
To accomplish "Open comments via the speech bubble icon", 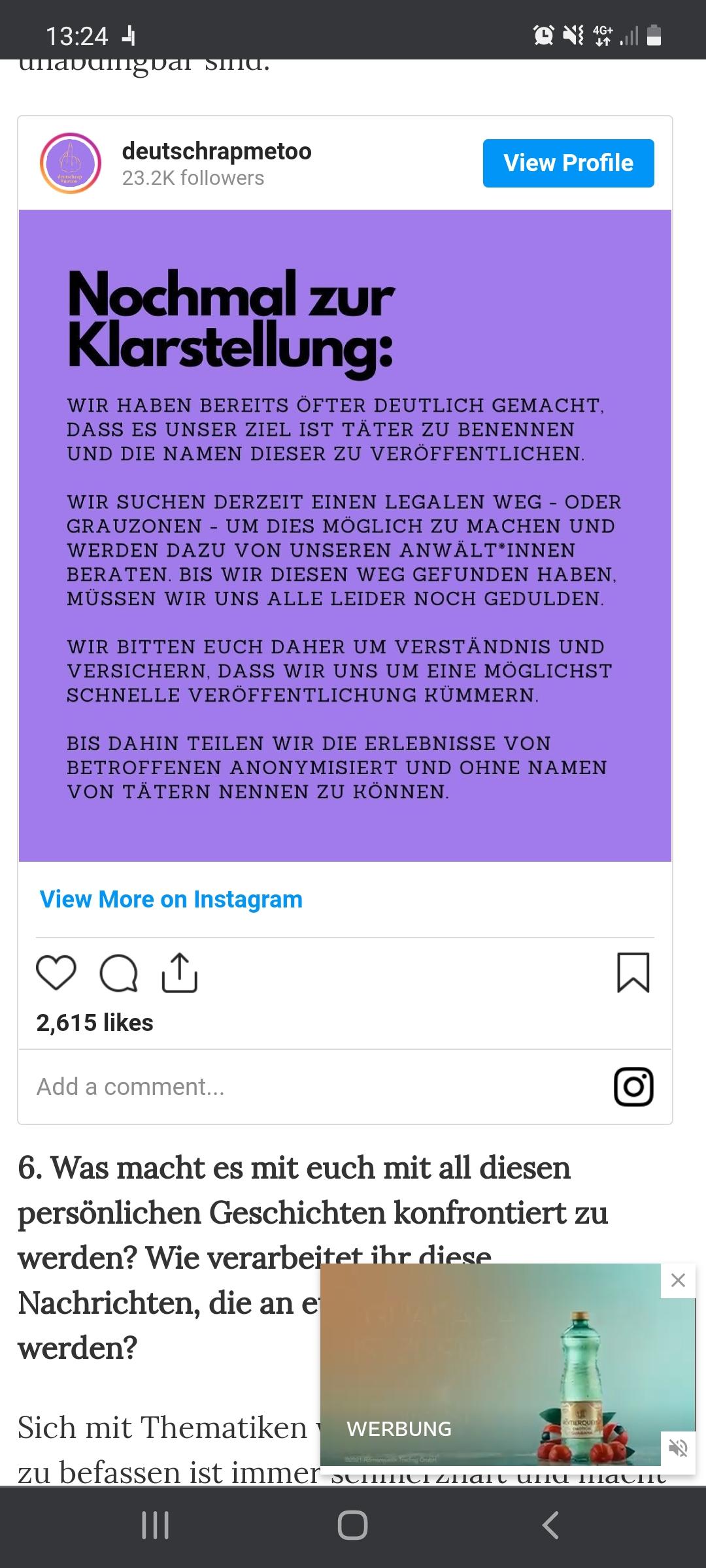I will [118, 973].
